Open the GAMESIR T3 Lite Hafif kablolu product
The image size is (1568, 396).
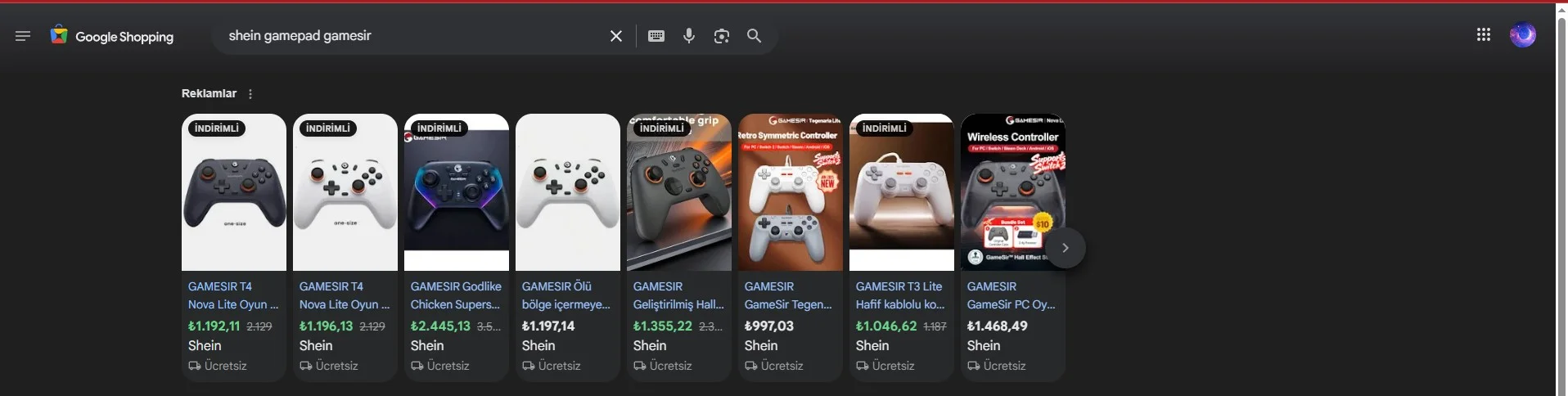[x=902, y=247]
